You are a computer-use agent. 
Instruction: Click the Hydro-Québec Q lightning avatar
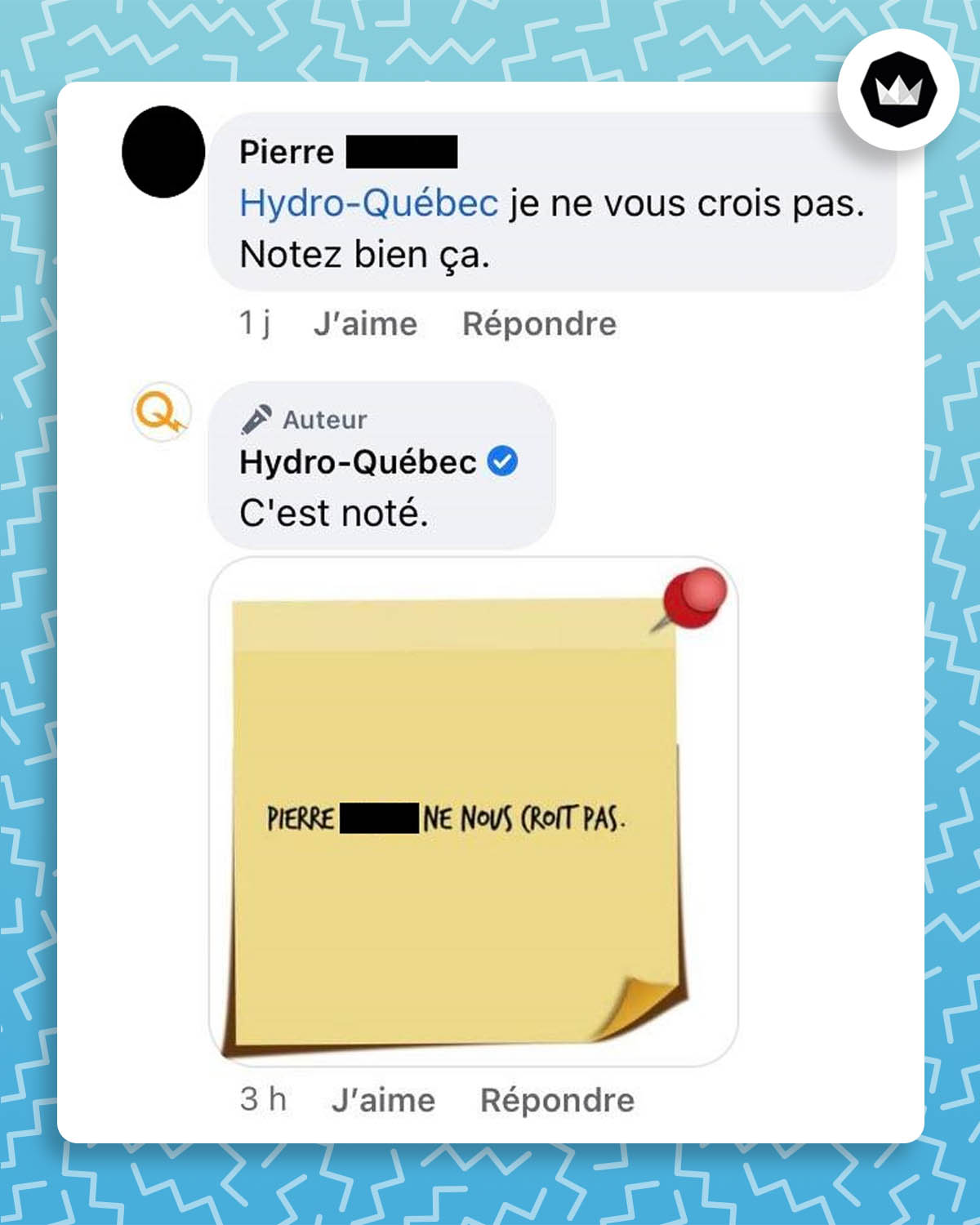pos(158,416)
